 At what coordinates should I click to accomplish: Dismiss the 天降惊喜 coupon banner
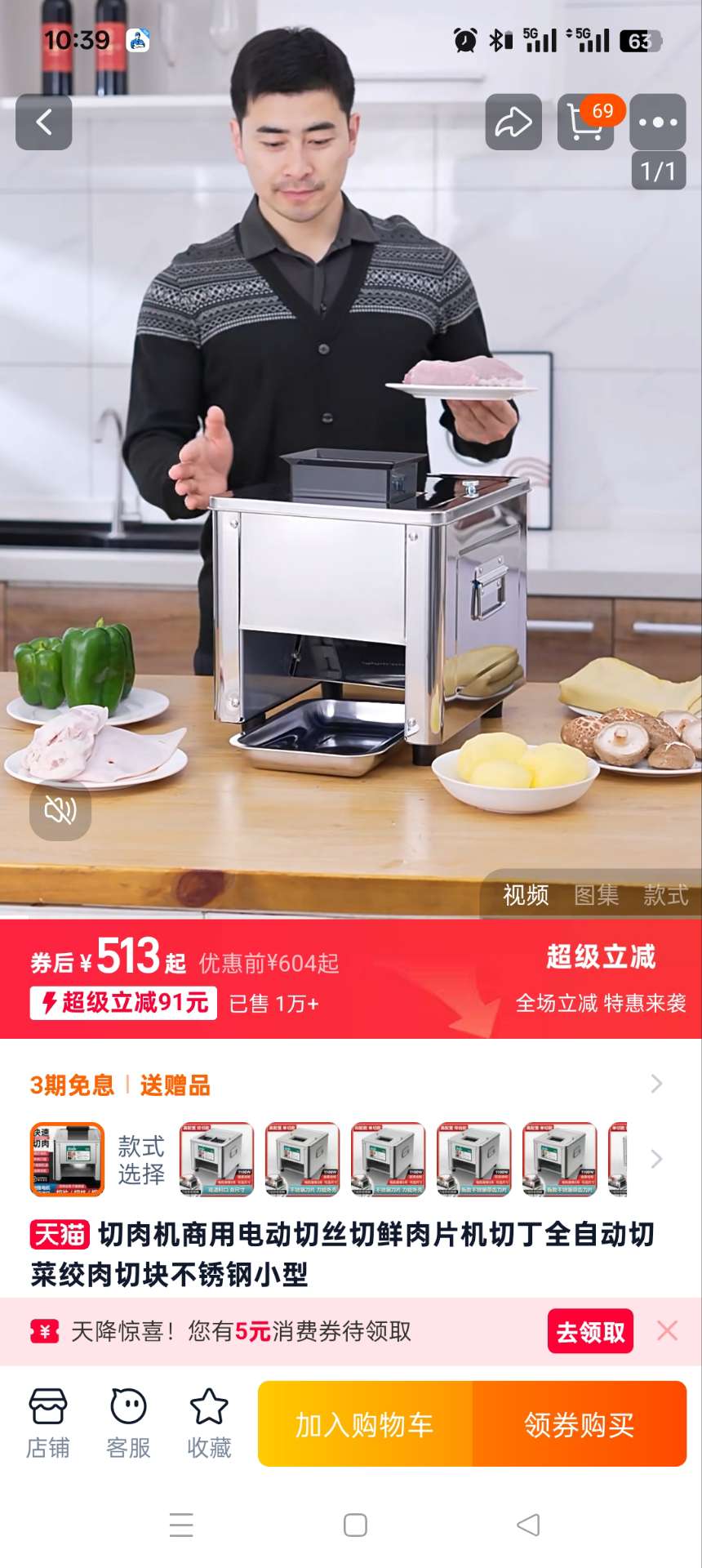(667, 1331)
